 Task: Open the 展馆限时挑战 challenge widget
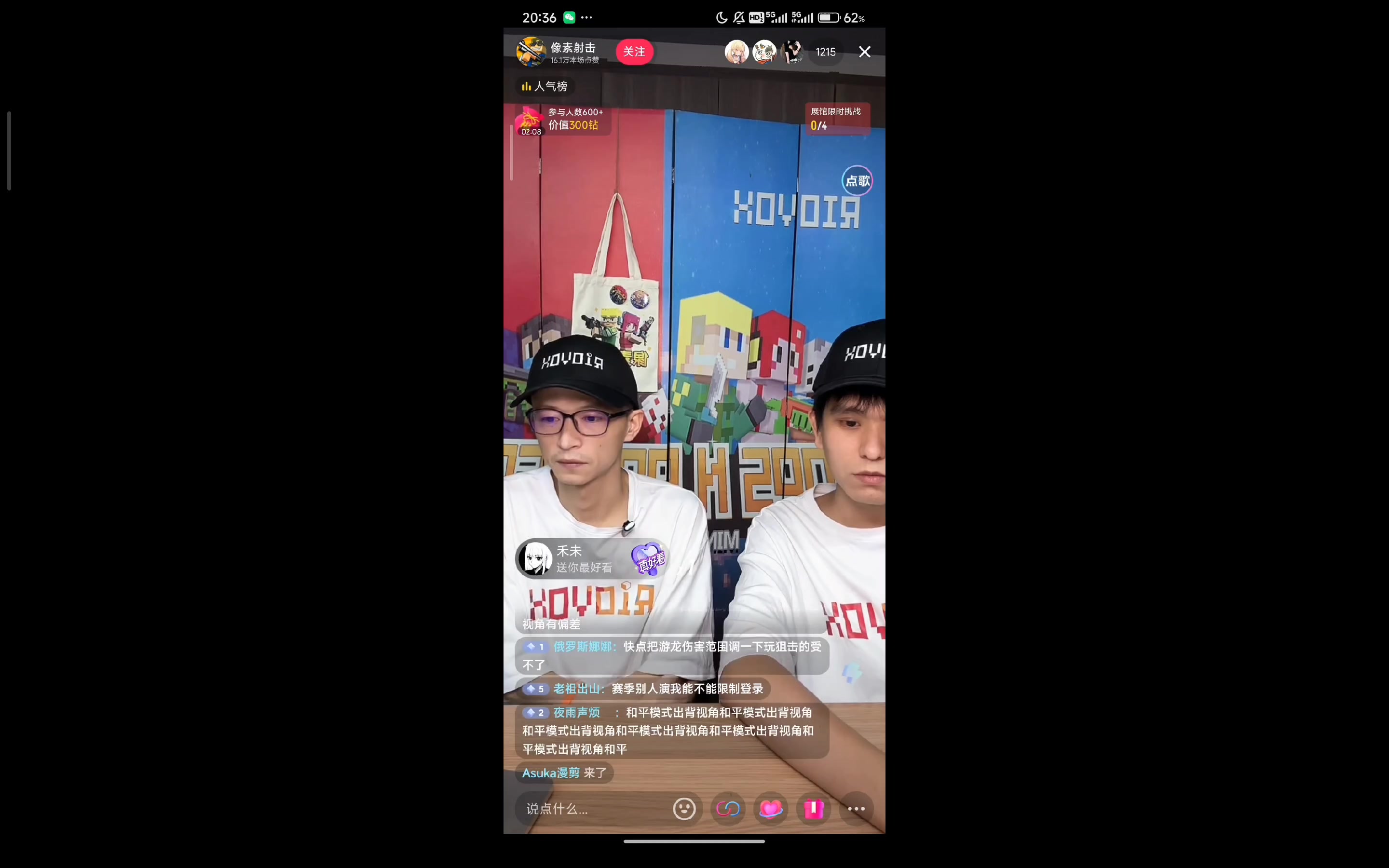(x=836, y=119)
